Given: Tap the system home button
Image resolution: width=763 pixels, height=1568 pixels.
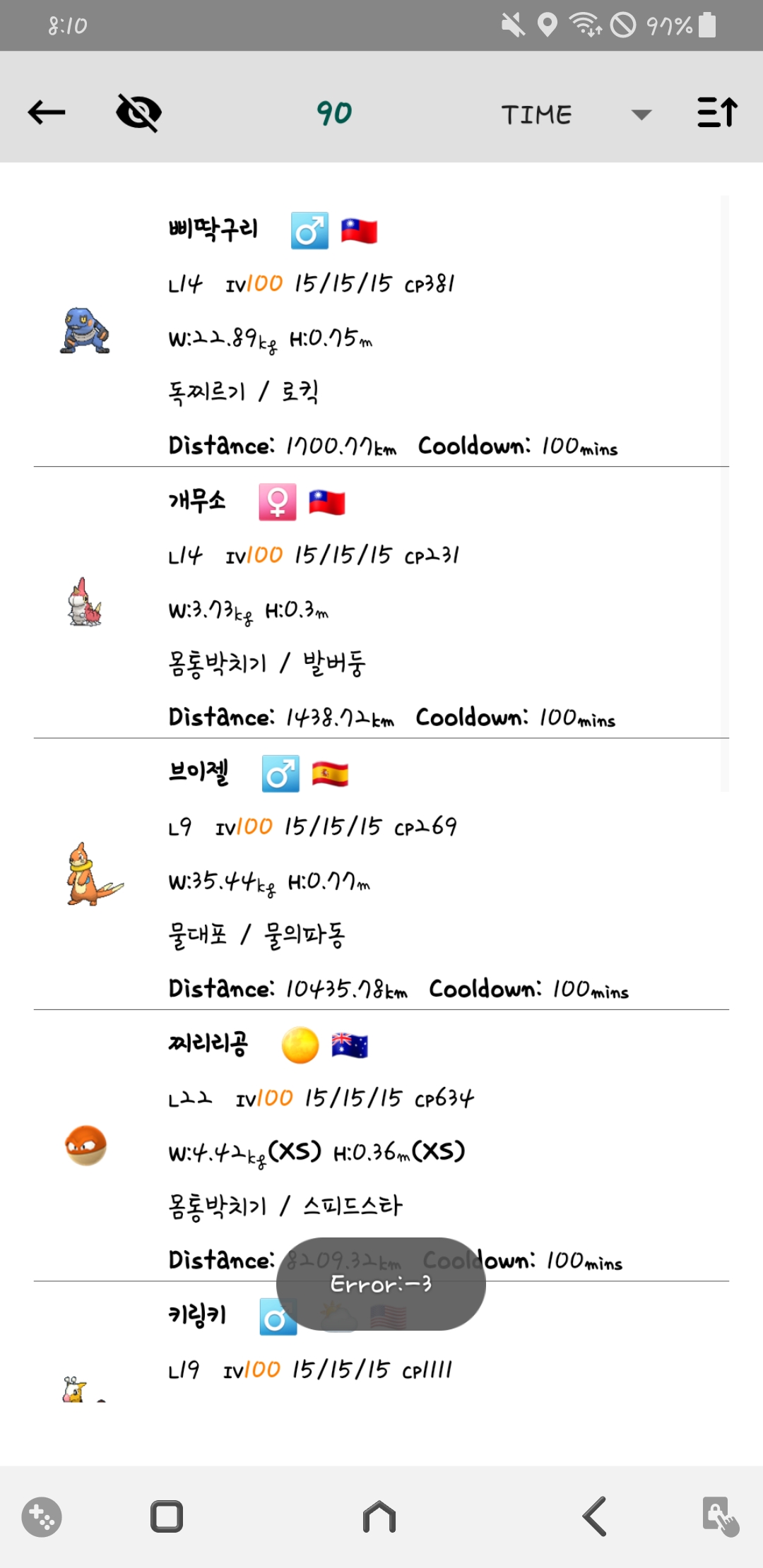Looking at the screenshot, I should point(379,1516).
